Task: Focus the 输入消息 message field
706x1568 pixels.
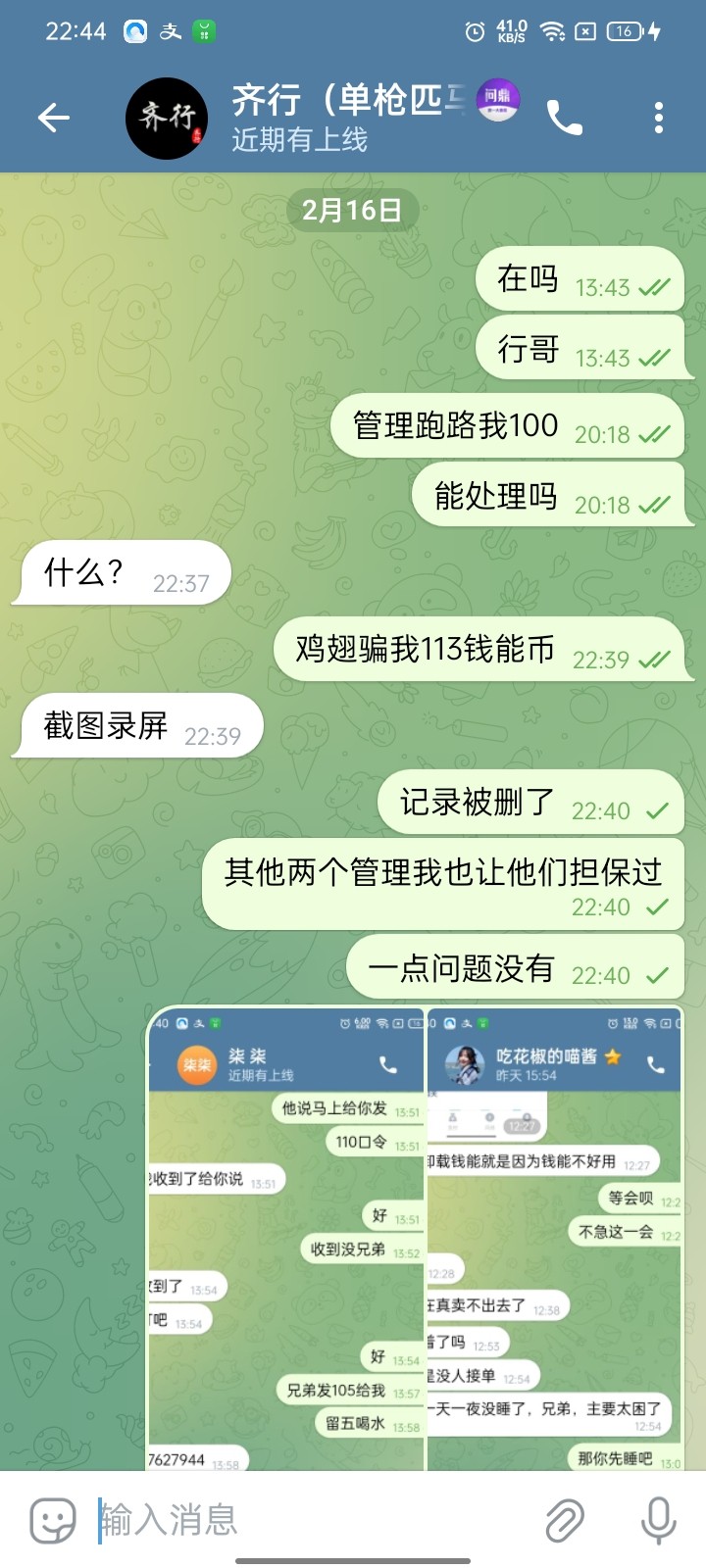Action: coord(314,1521)
